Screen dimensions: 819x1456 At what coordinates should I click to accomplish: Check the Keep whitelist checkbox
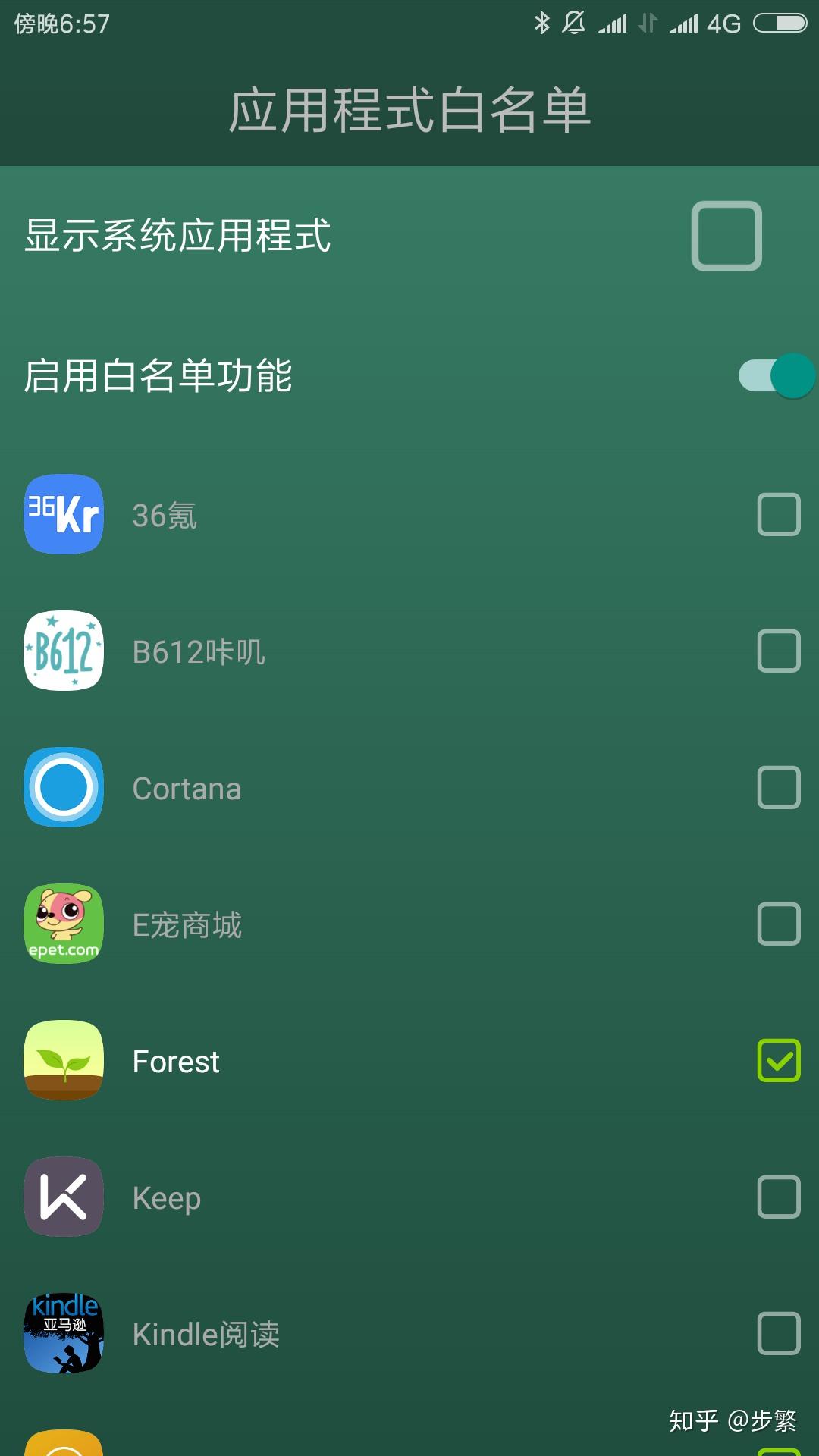pyautogui.click(x=778, y=1197)
